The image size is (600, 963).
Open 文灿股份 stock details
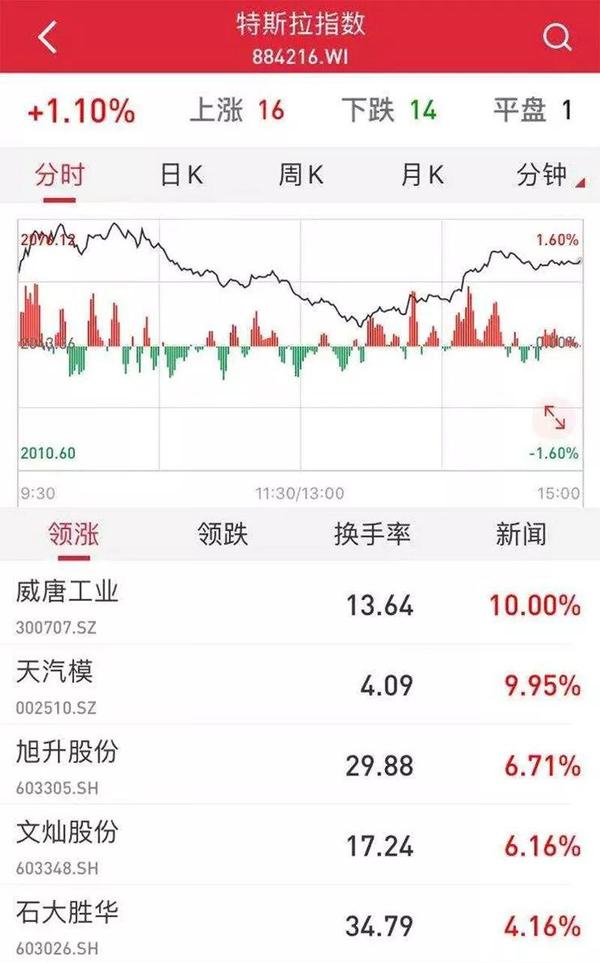[300, 846]
